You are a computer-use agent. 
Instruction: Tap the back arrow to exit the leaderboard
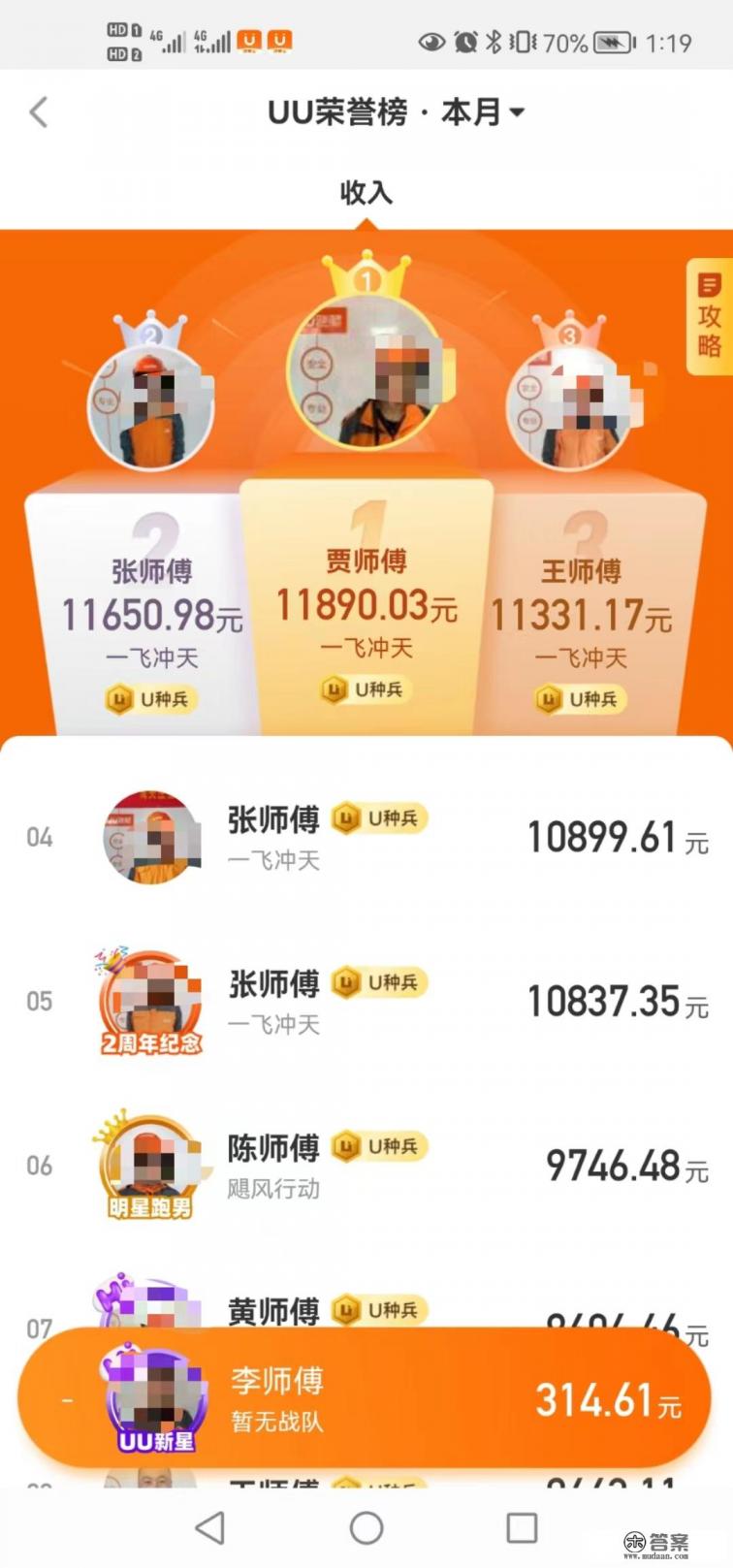(39, 112)
